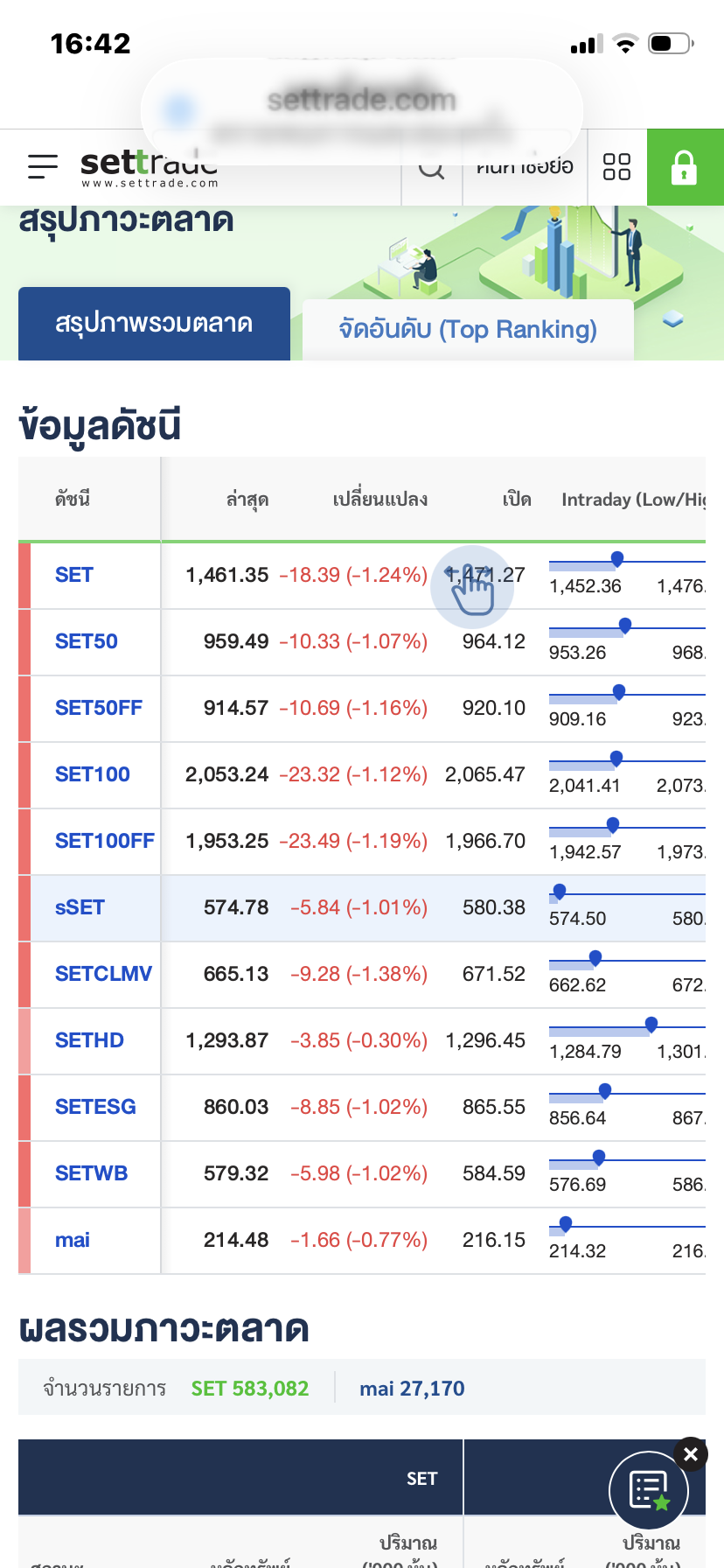This screenshot has width=724, height=1568.
Task: Open SET100FF index details
Action: point(105,841)
